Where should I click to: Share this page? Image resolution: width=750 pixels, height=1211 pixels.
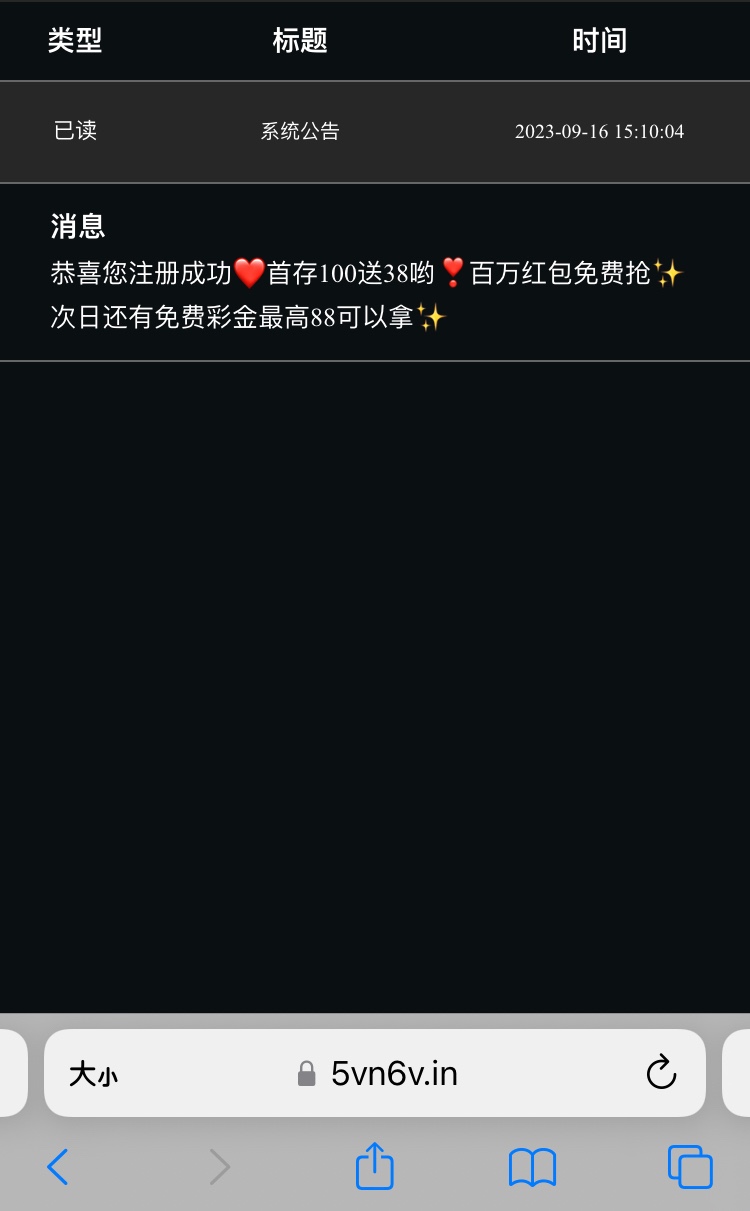tap(375, 1166)
